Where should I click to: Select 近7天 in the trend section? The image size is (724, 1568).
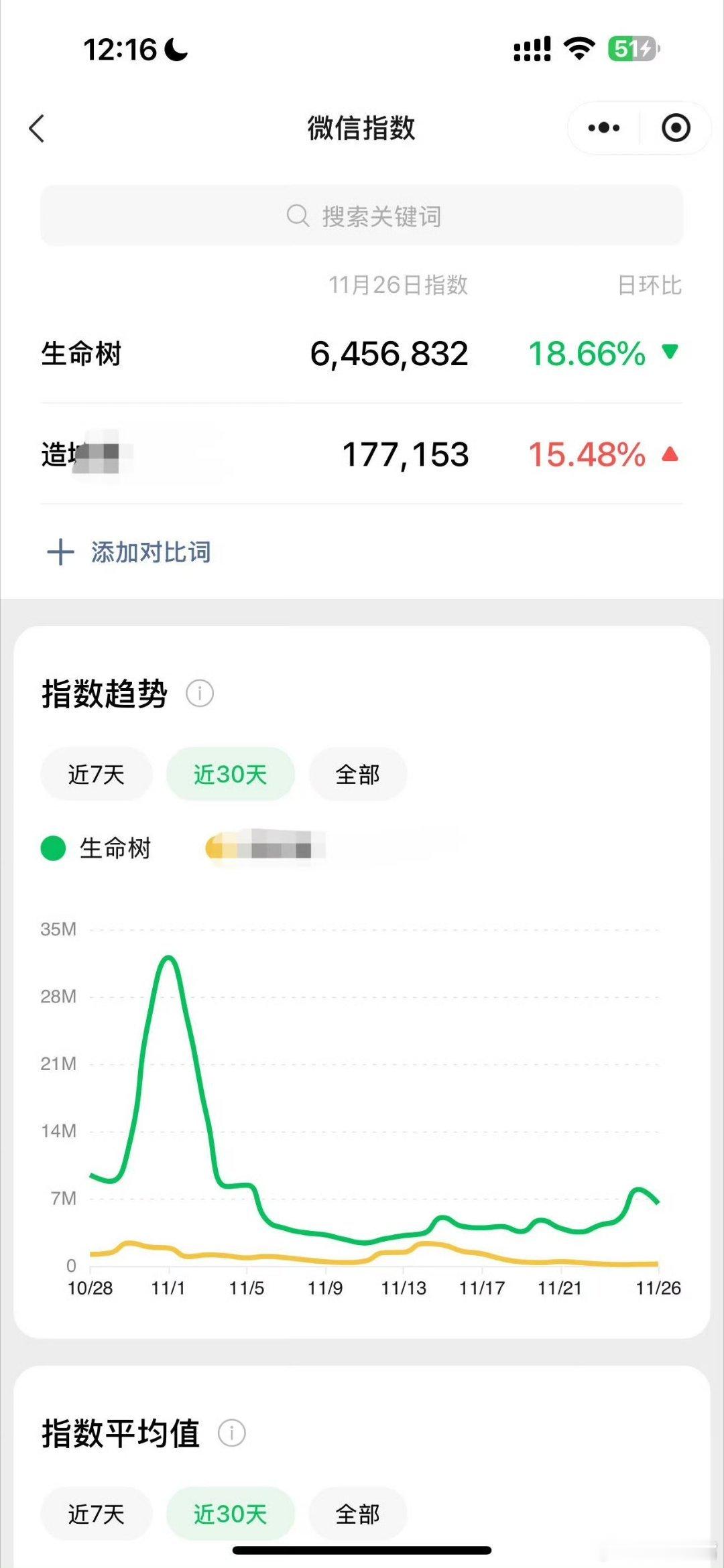tap(96, 774)
